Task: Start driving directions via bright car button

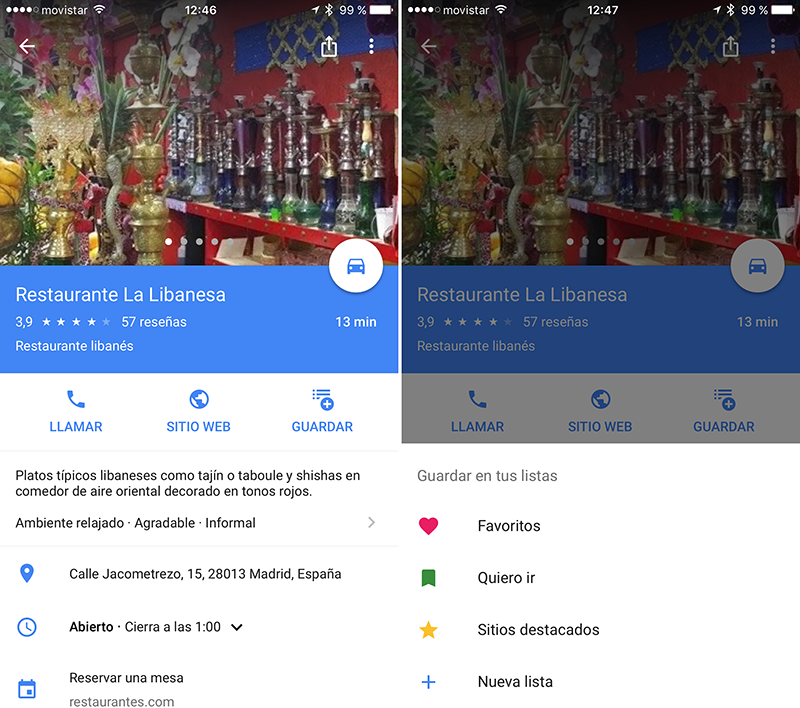Action: [356, 267]
